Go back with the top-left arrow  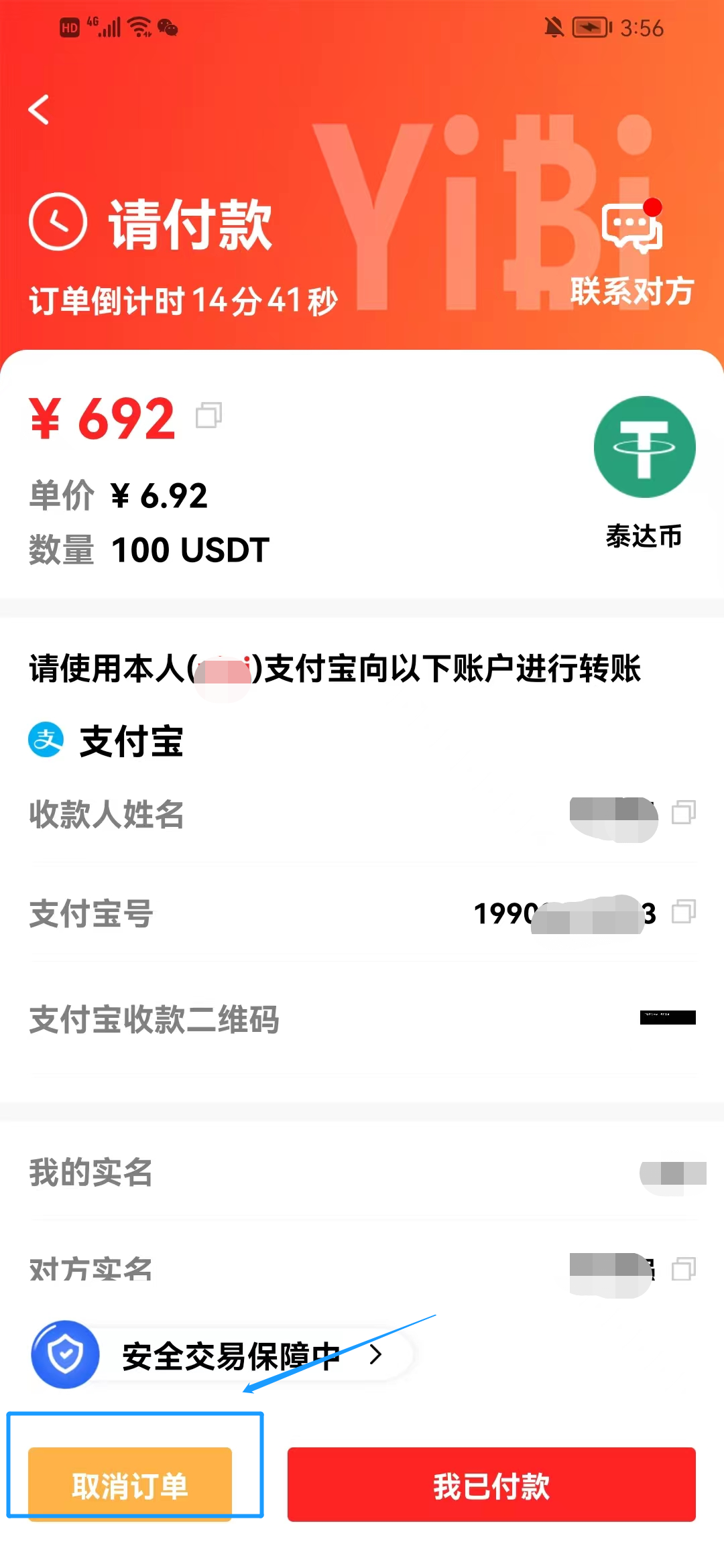point(39,109)
